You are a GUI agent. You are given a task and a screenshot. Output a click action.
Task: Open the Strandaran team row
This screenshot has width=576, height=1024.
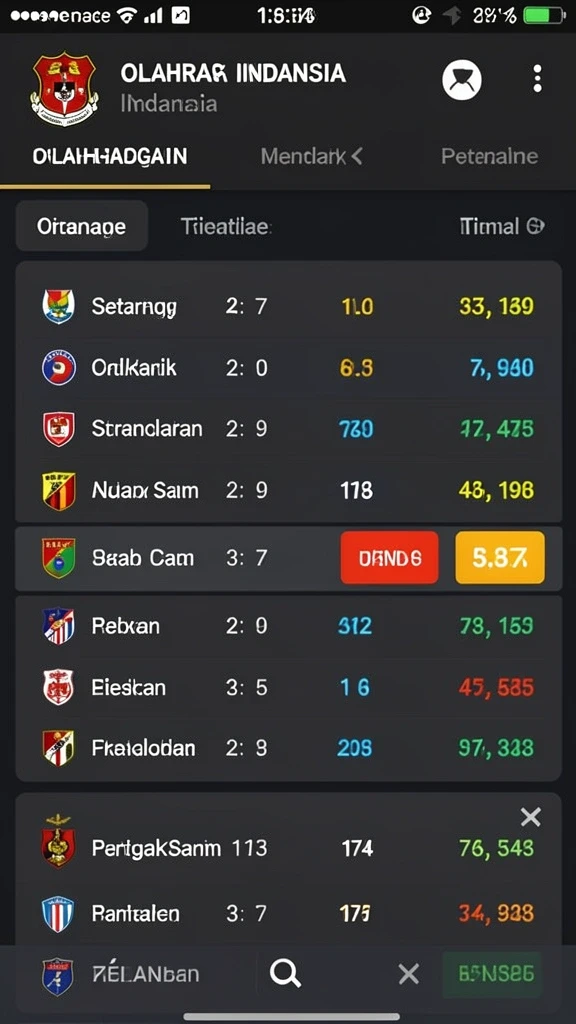click(288, 429)
